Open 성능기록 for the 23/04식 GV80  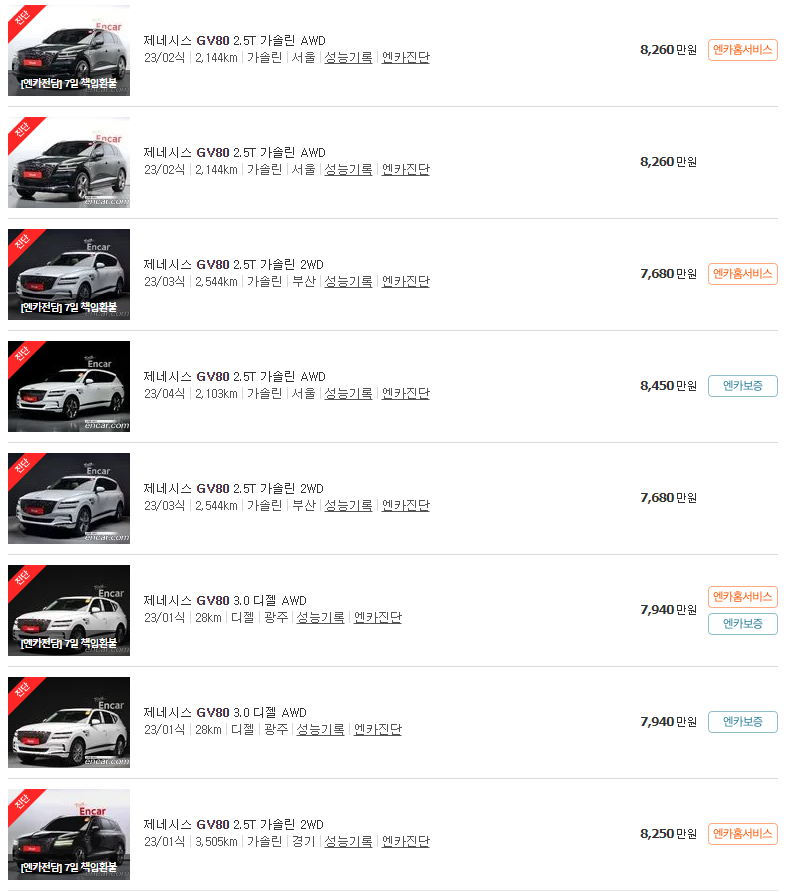pos(348,393)
